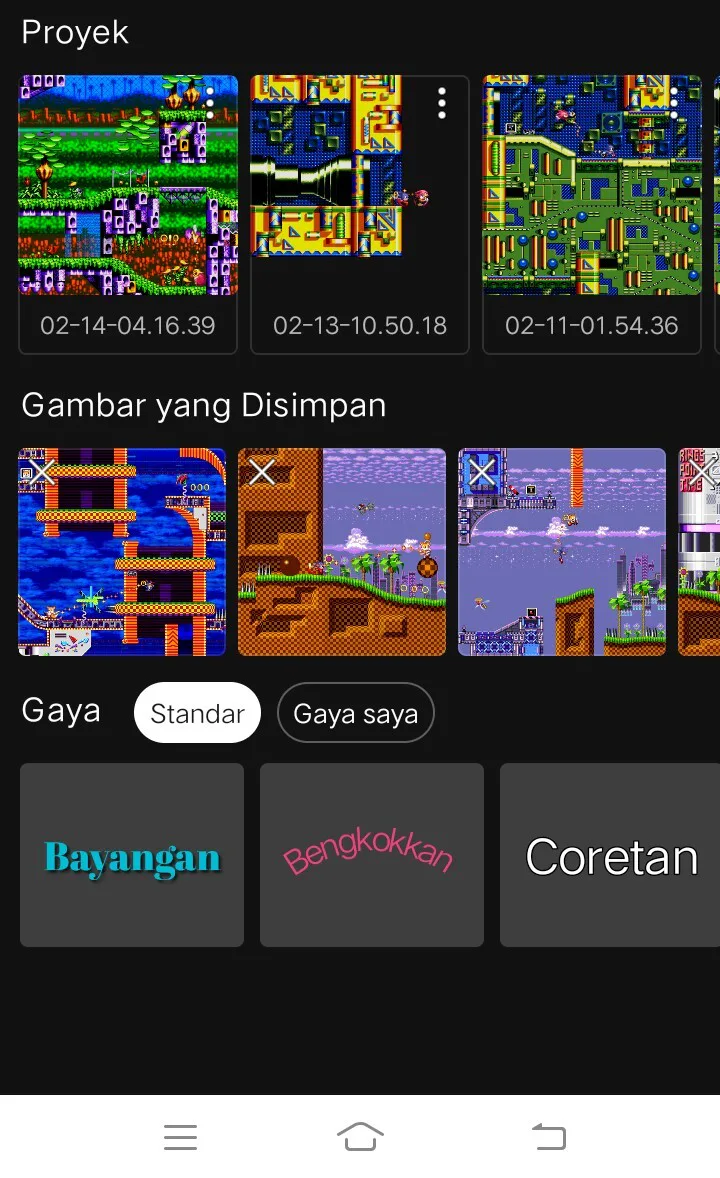Open overflow menu on project 02-14-04.16.39
The width and height of the screenshot is (720, 1178).
pos(210,103)
